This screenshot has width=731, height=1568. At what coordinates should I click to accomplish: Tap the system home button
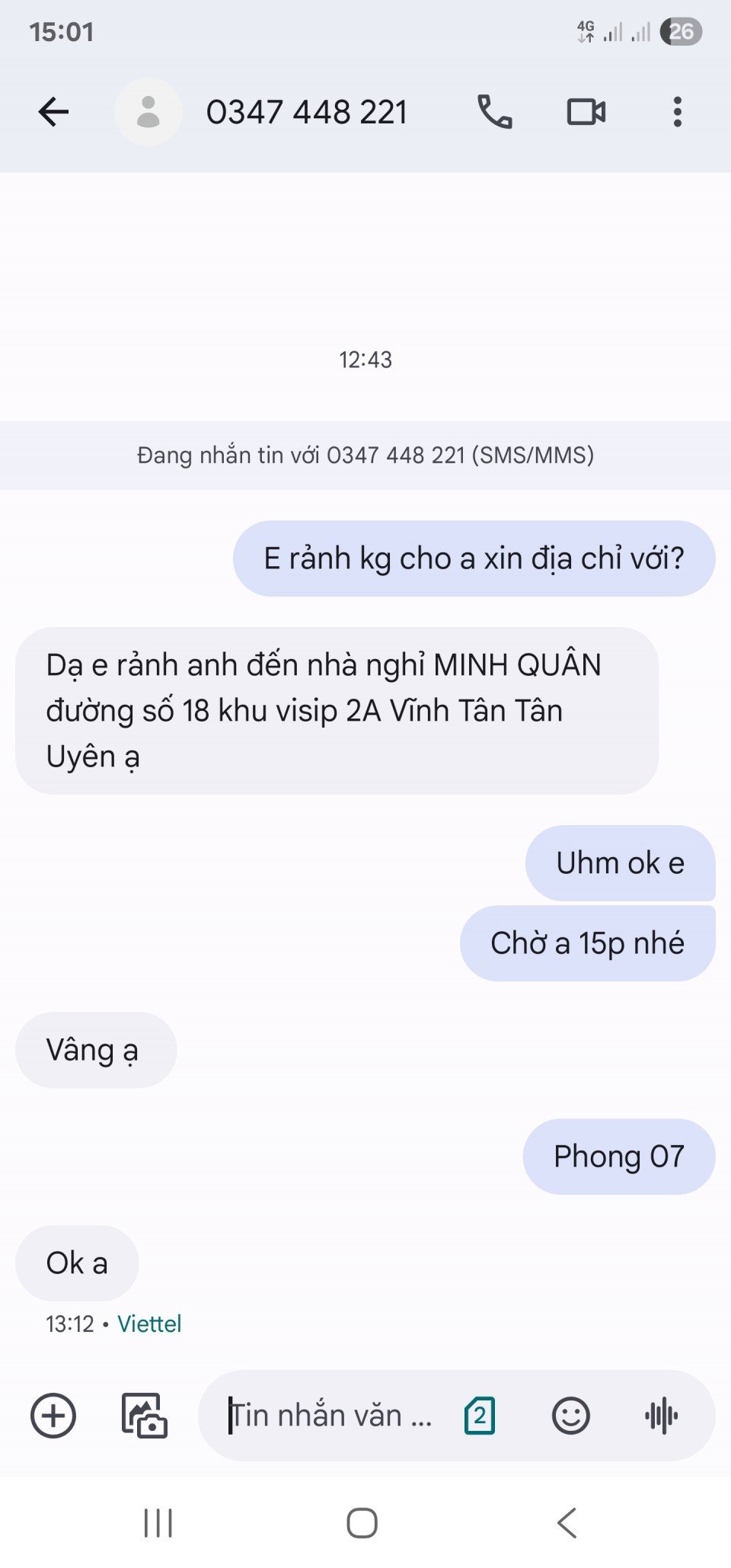pyautogui.click(x=362, y=1523)
